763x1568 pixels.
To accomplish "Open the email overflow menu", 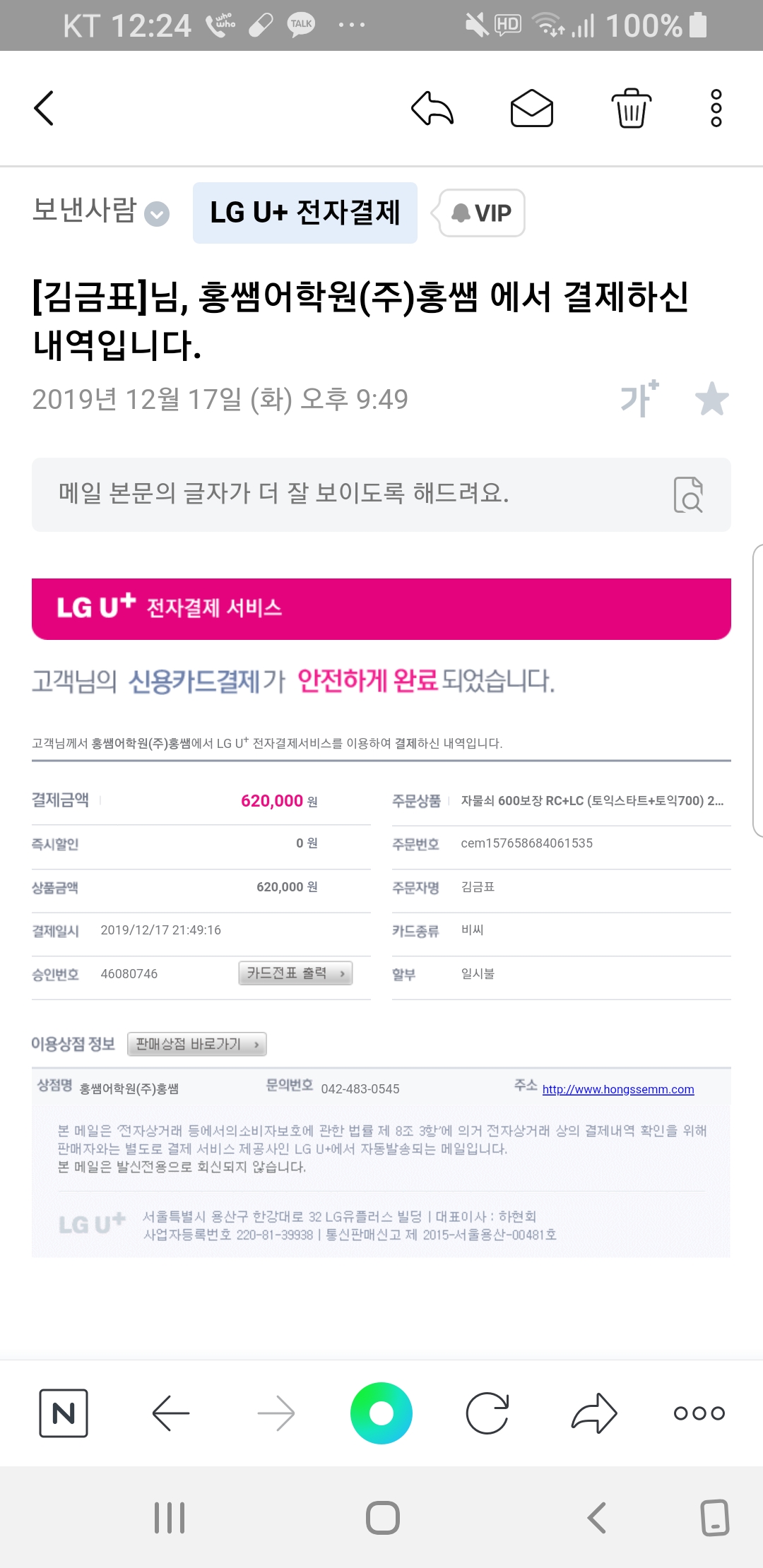I will 716,108.
